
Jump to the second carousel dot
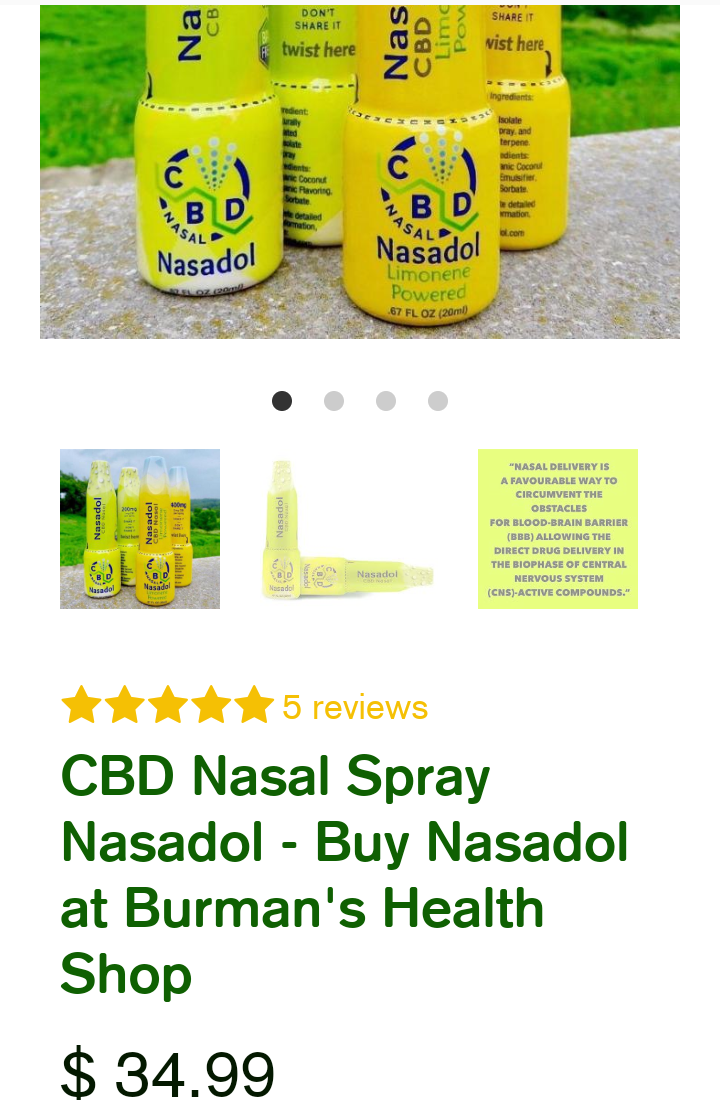[334, 401]
